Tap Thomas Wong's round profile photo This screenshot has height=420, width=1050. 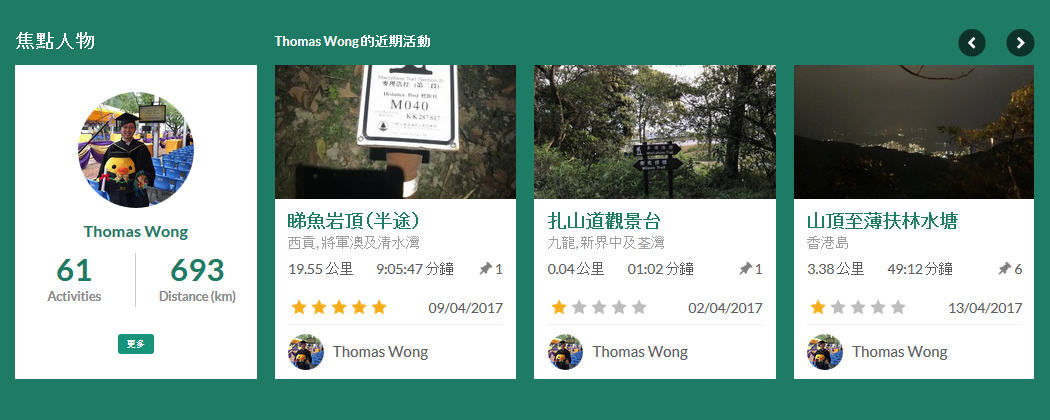click(135, 150)
